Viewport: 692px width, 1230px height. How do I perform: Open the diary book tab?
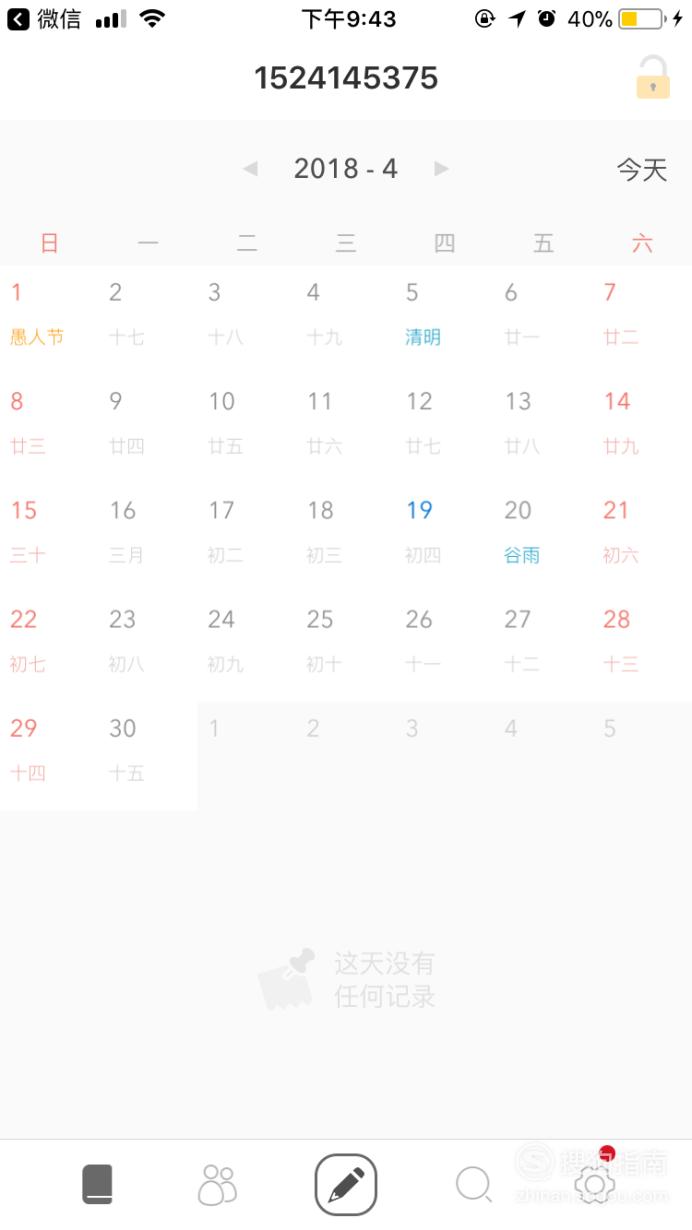(x=97, y=1185)
